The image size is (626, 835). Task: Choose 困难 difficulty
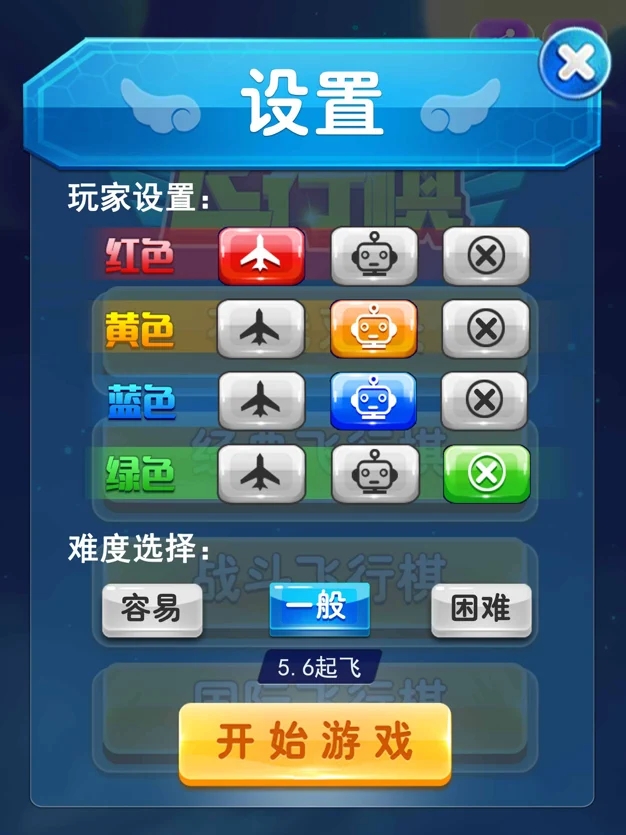pos(481,609)
